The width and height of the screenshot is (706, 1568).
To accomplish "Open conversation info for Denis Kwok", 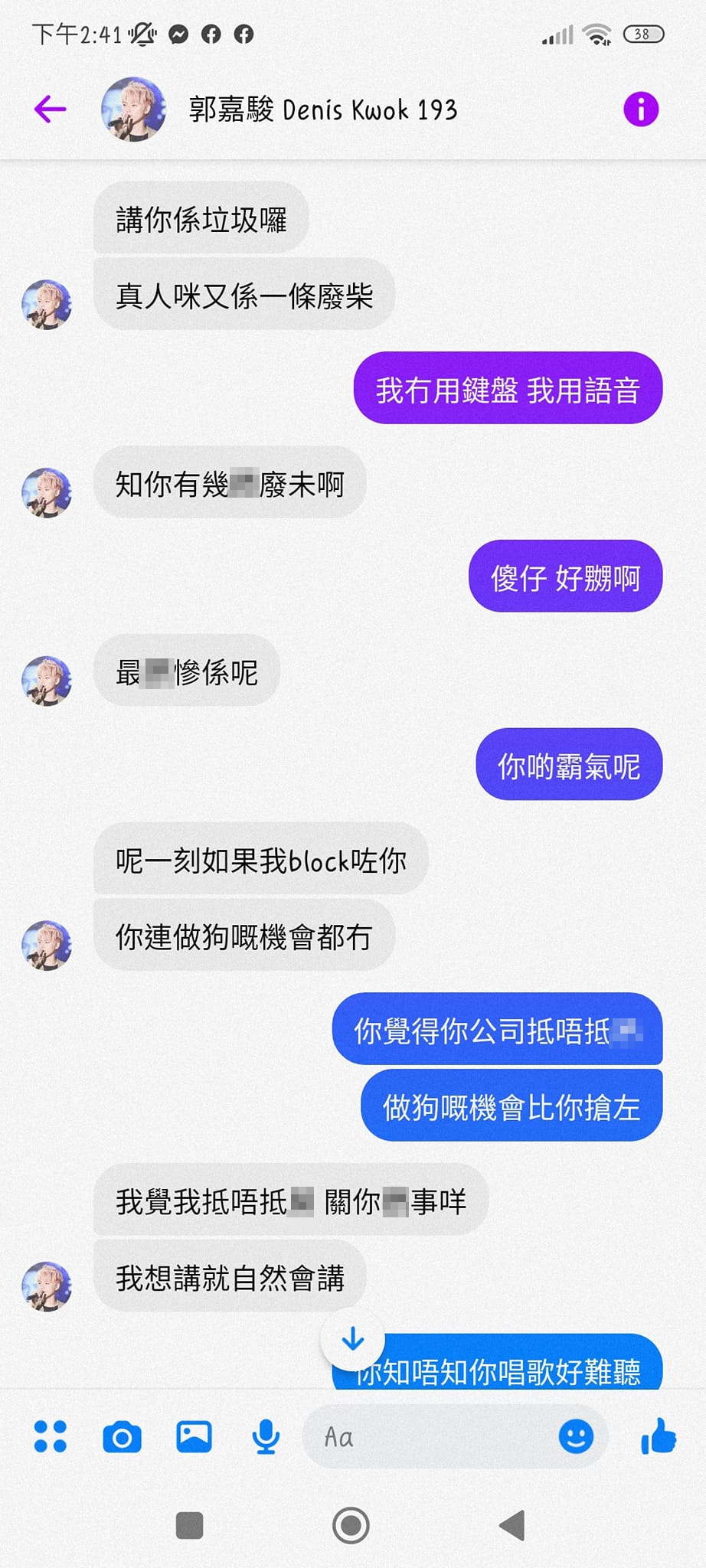I will tap(640, 109).
